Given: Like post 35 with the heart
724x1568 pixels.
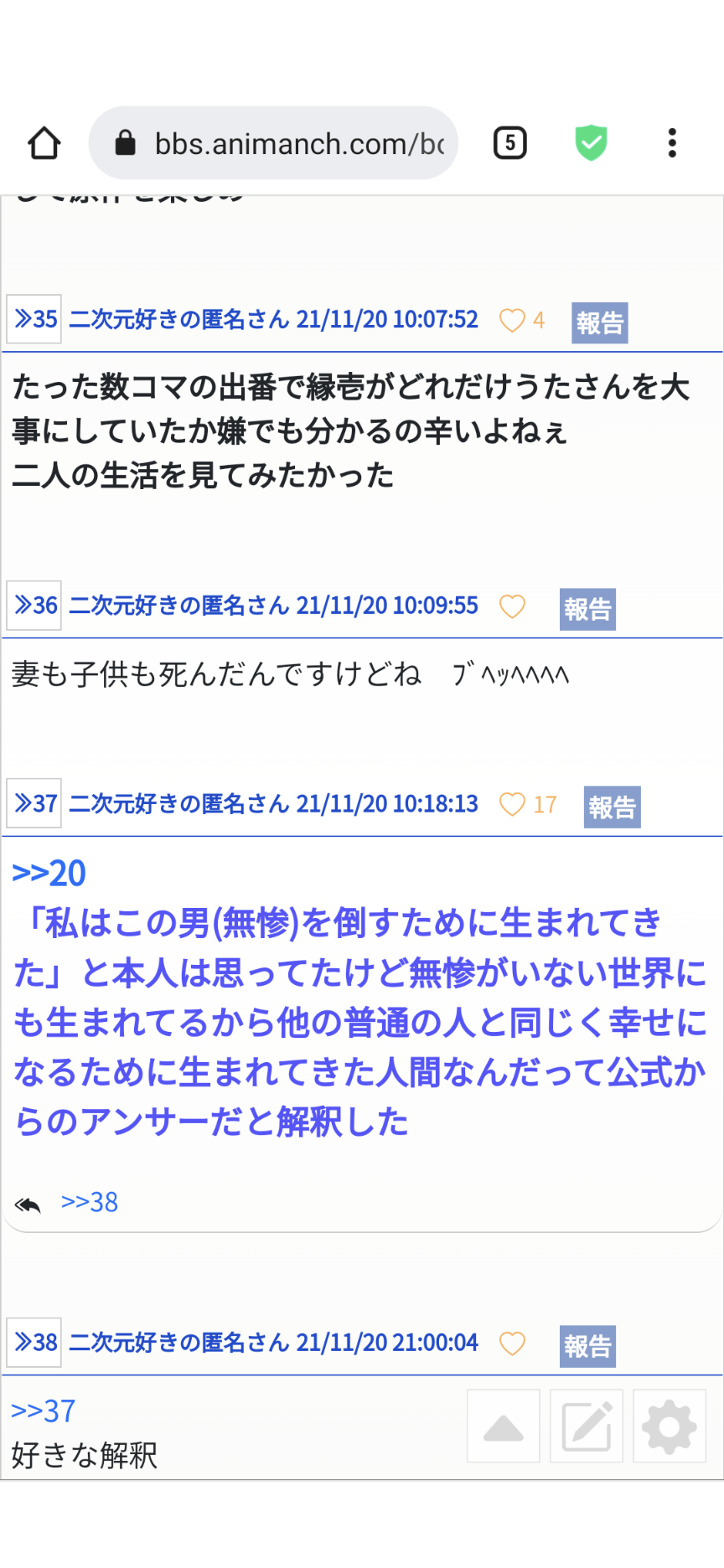Looking at the screenshot, I should point(512,320).
